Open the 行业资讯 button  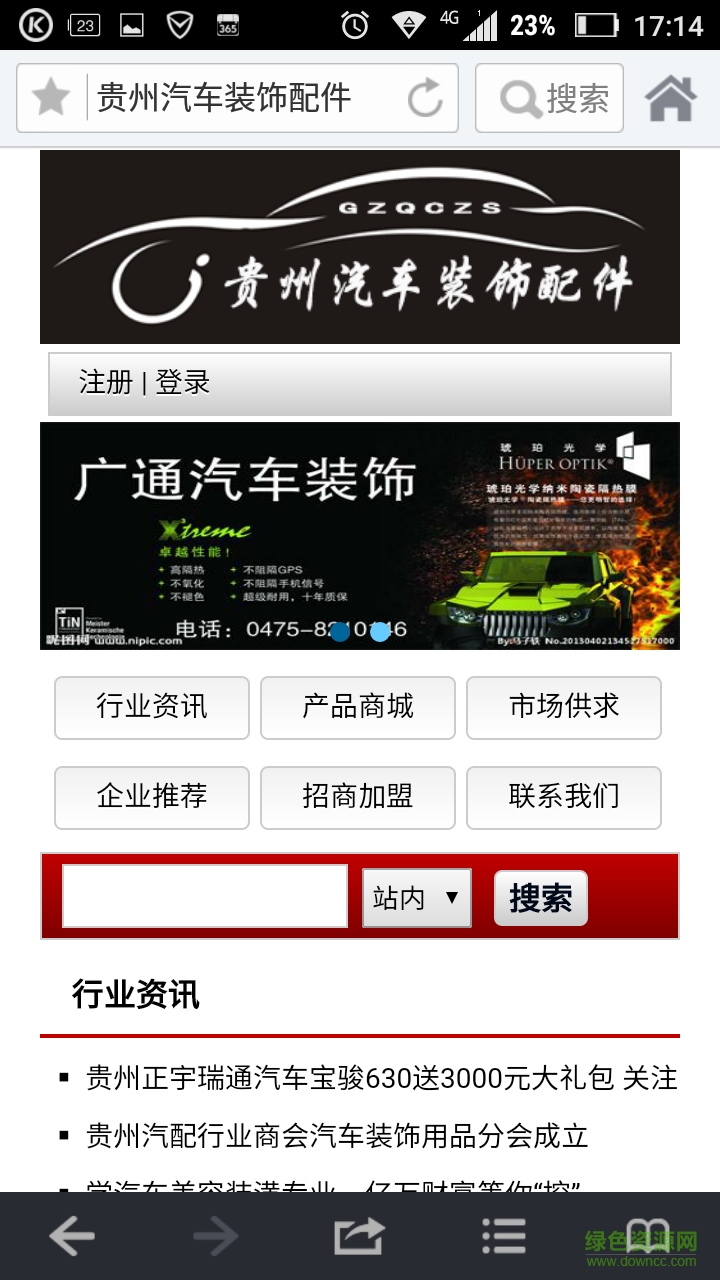[x=152, y=707]
